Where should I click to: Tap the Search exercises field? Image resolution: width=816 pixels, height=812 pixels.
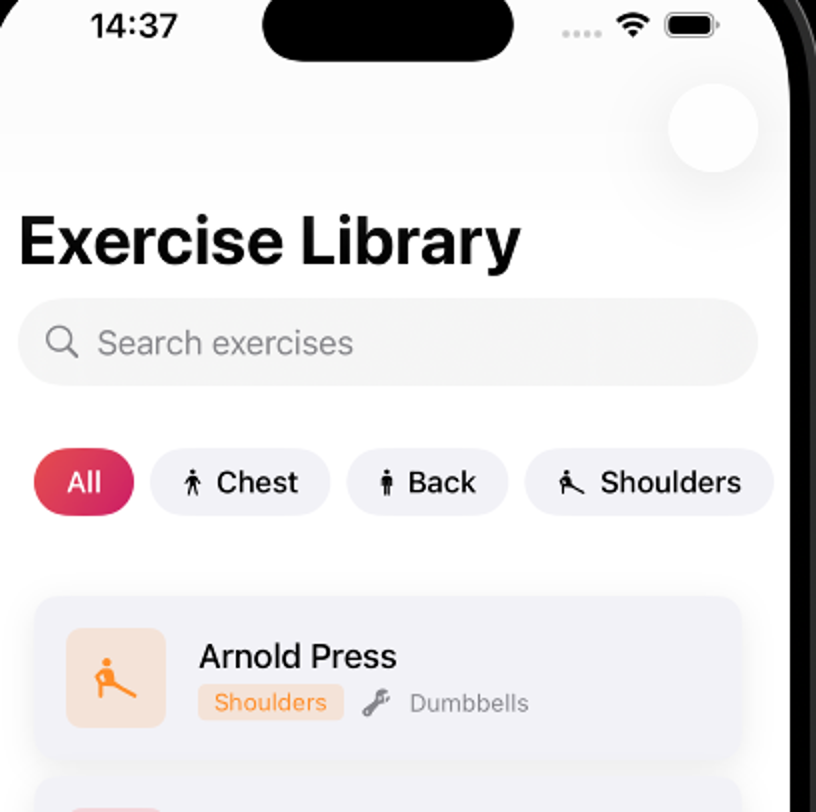pos(387,343)
